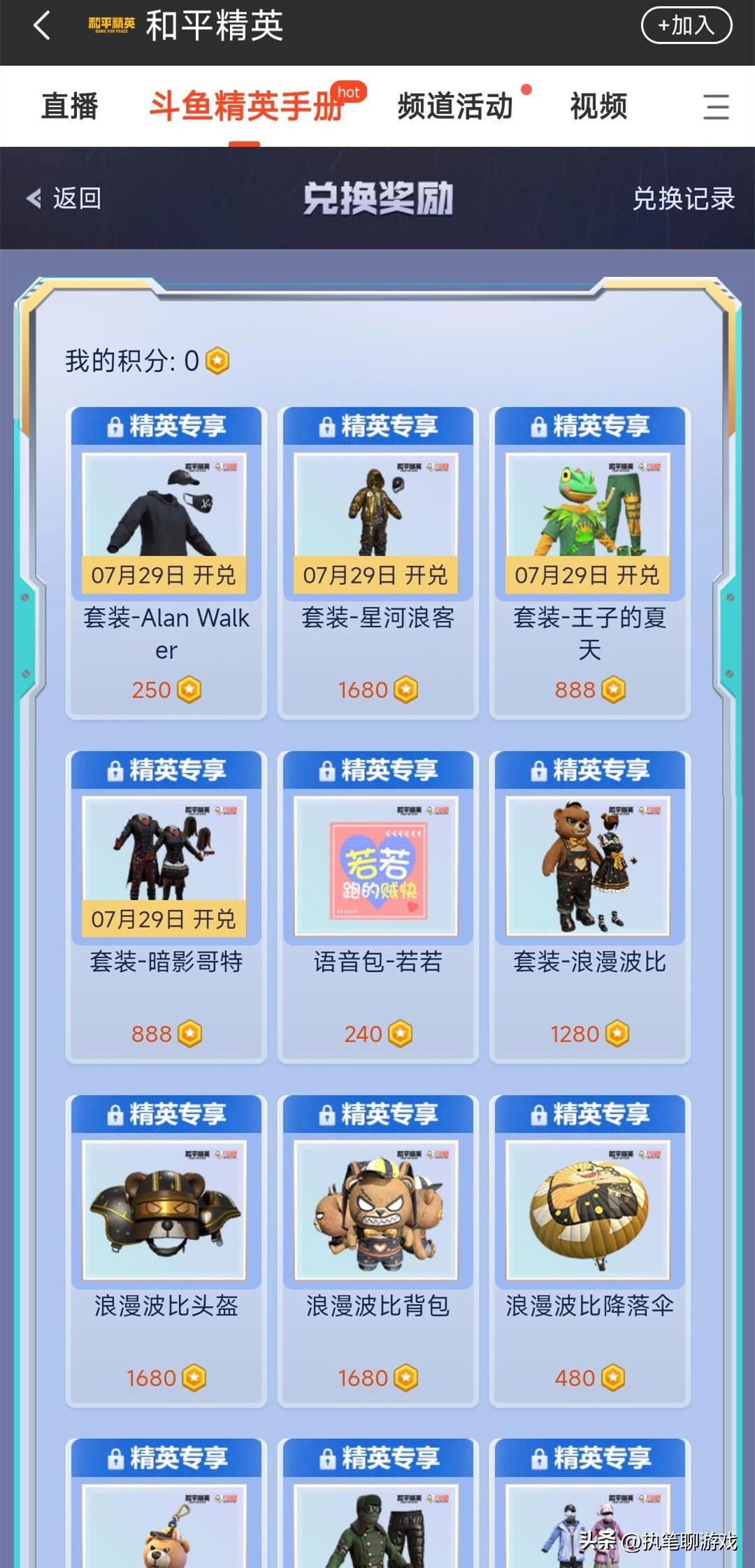Screen dimensions: 755x1568
Task: Select the 套装-王子的夏天 reward card
Action: coord(589,563)
